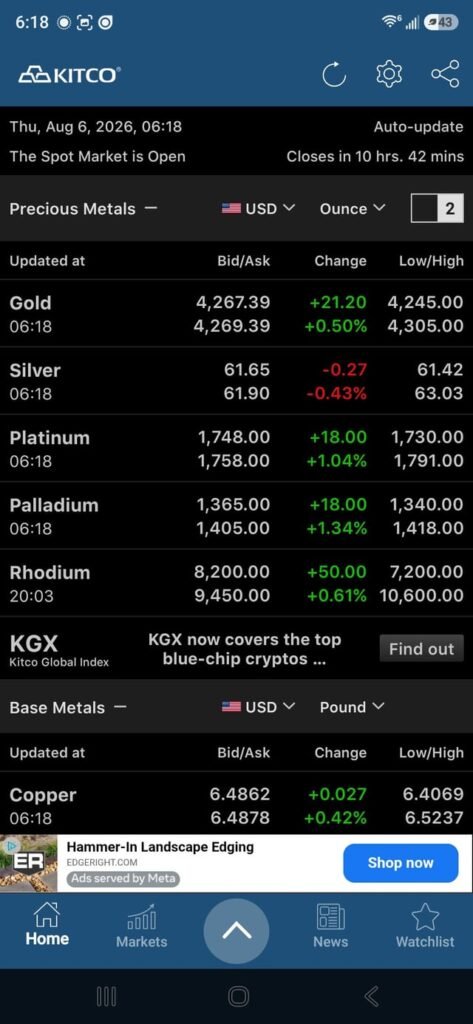
Task: Tap Shop now on the ad
Action: point(400,863)
